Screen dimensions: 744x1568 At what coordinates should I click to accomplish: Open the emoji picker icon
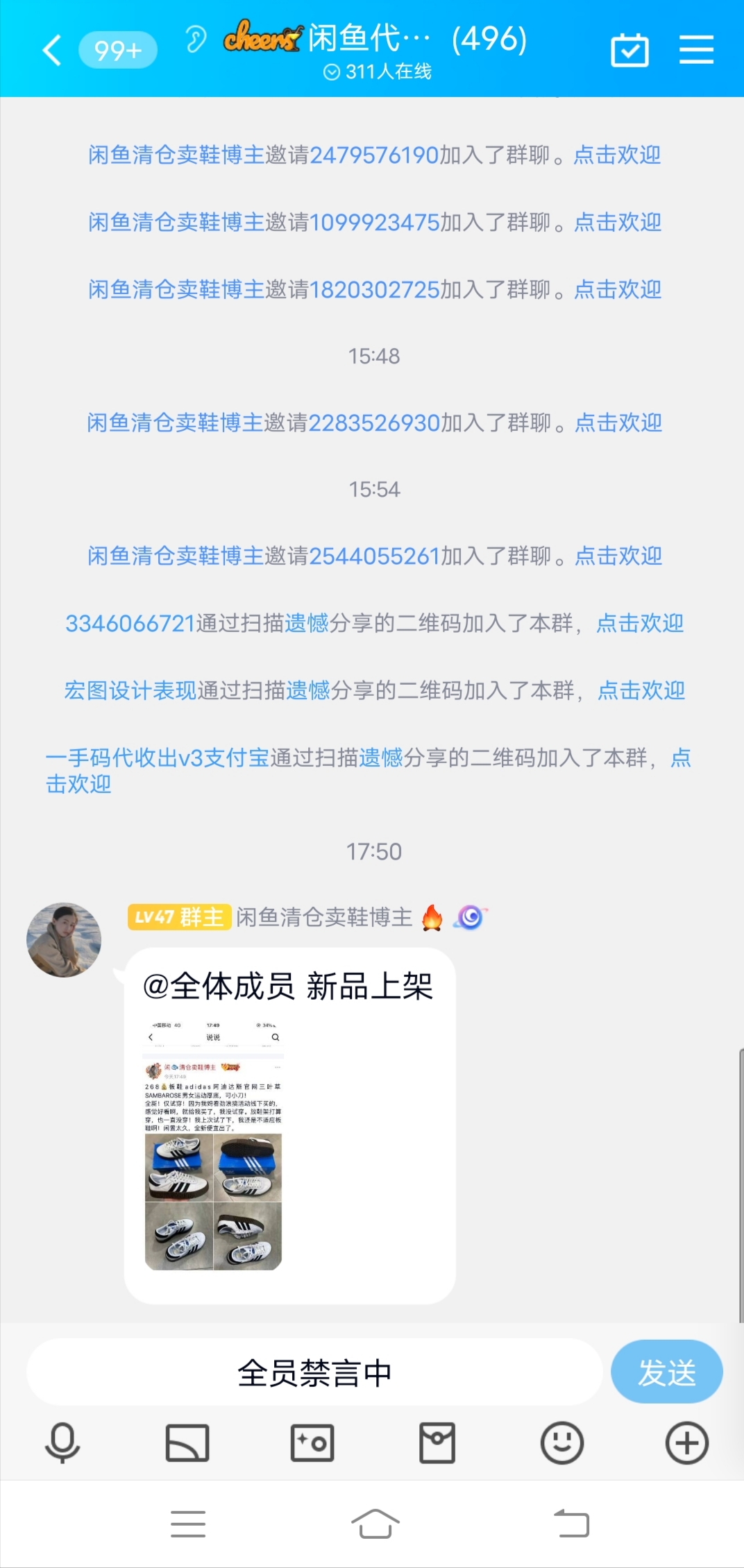[x=561, y=1443]
